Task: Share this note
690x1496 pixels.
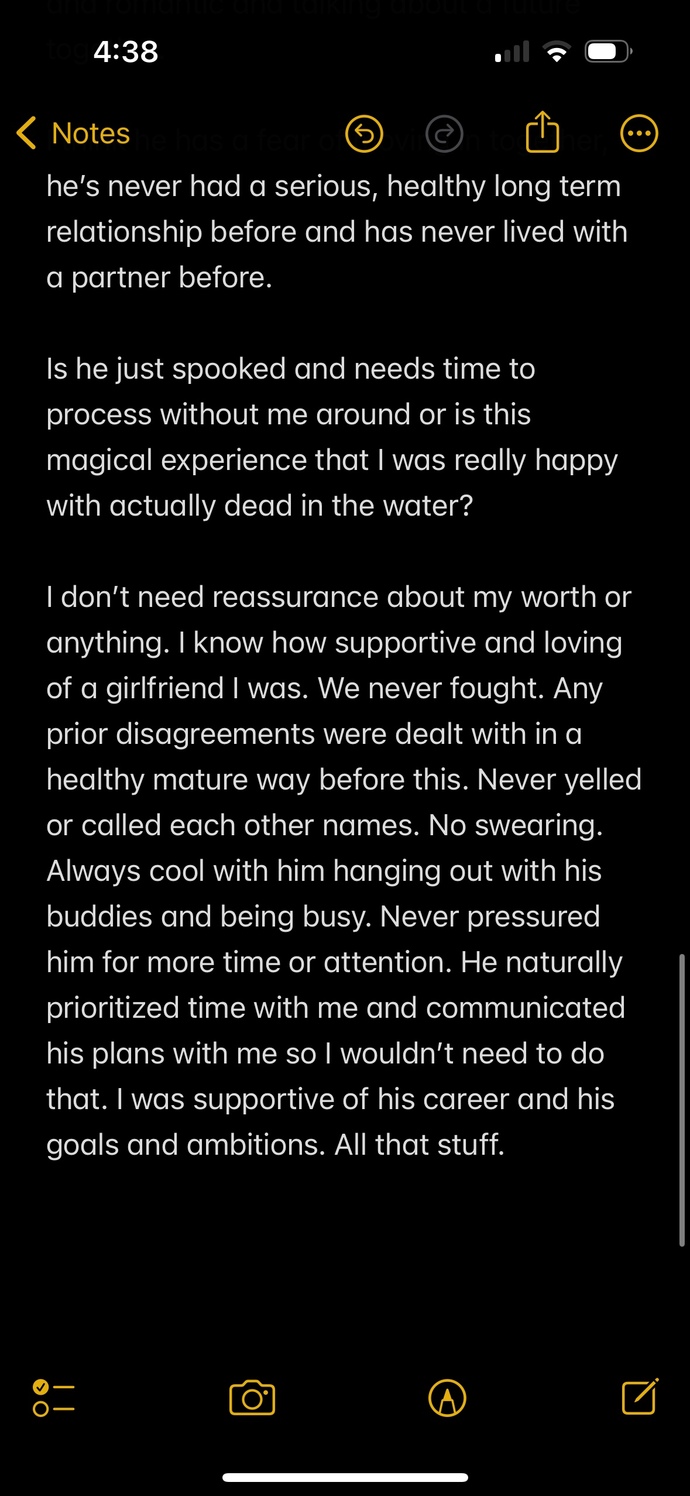Action: click(541, 132)
